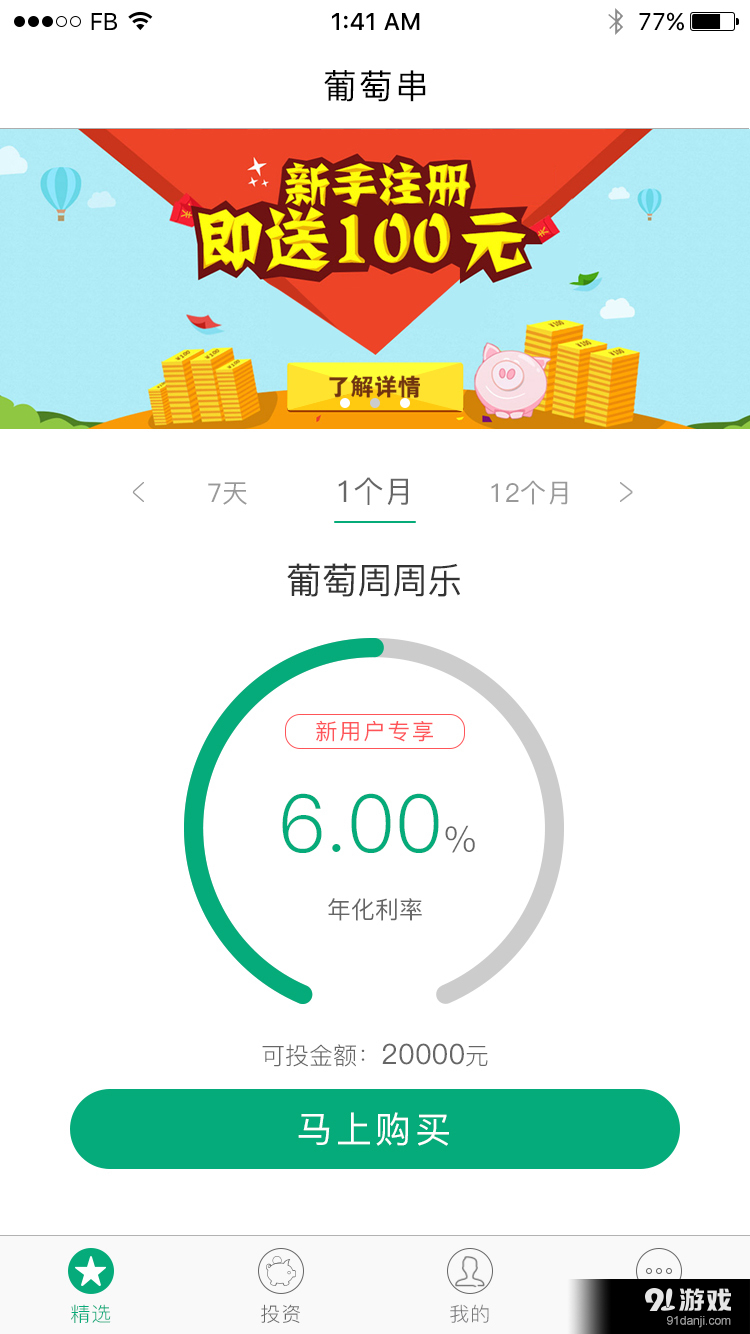Select the 精选 star icon in tab bar

[x=91, y=1269]
